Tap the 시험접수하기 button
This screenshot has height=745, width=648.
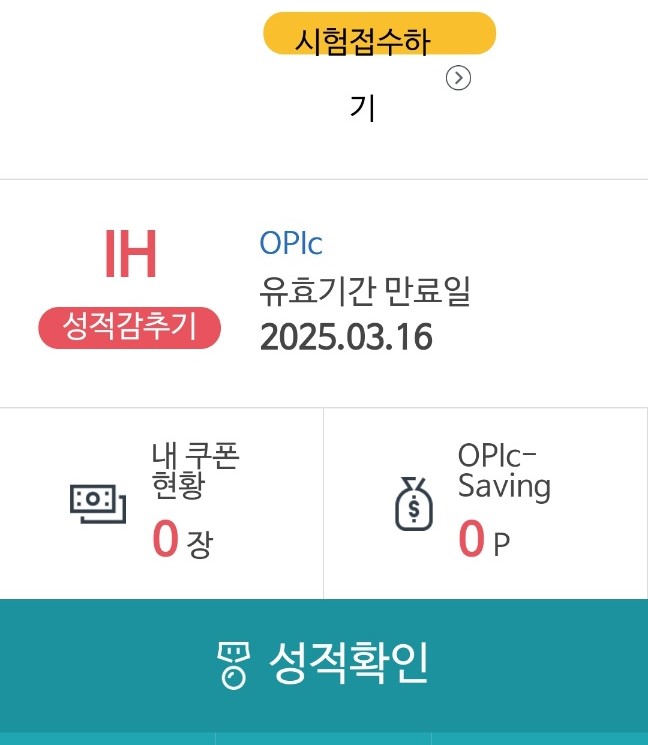379,38
